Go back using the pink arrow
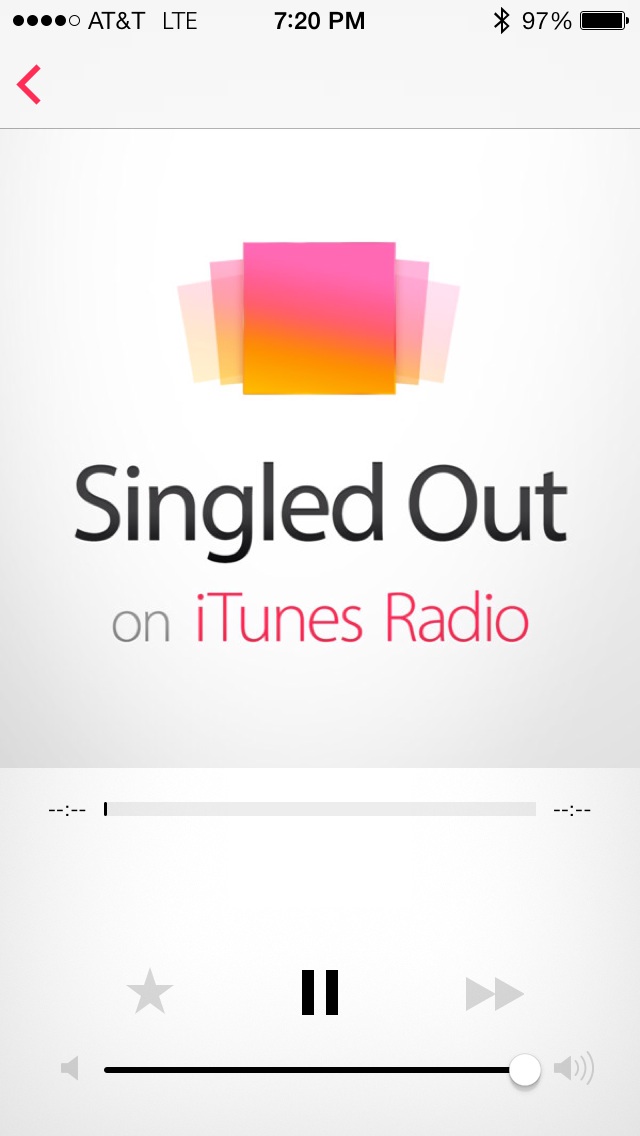The height and width of the screenshot is (1136, 640). pyautogui.click(x=29, y=85)
